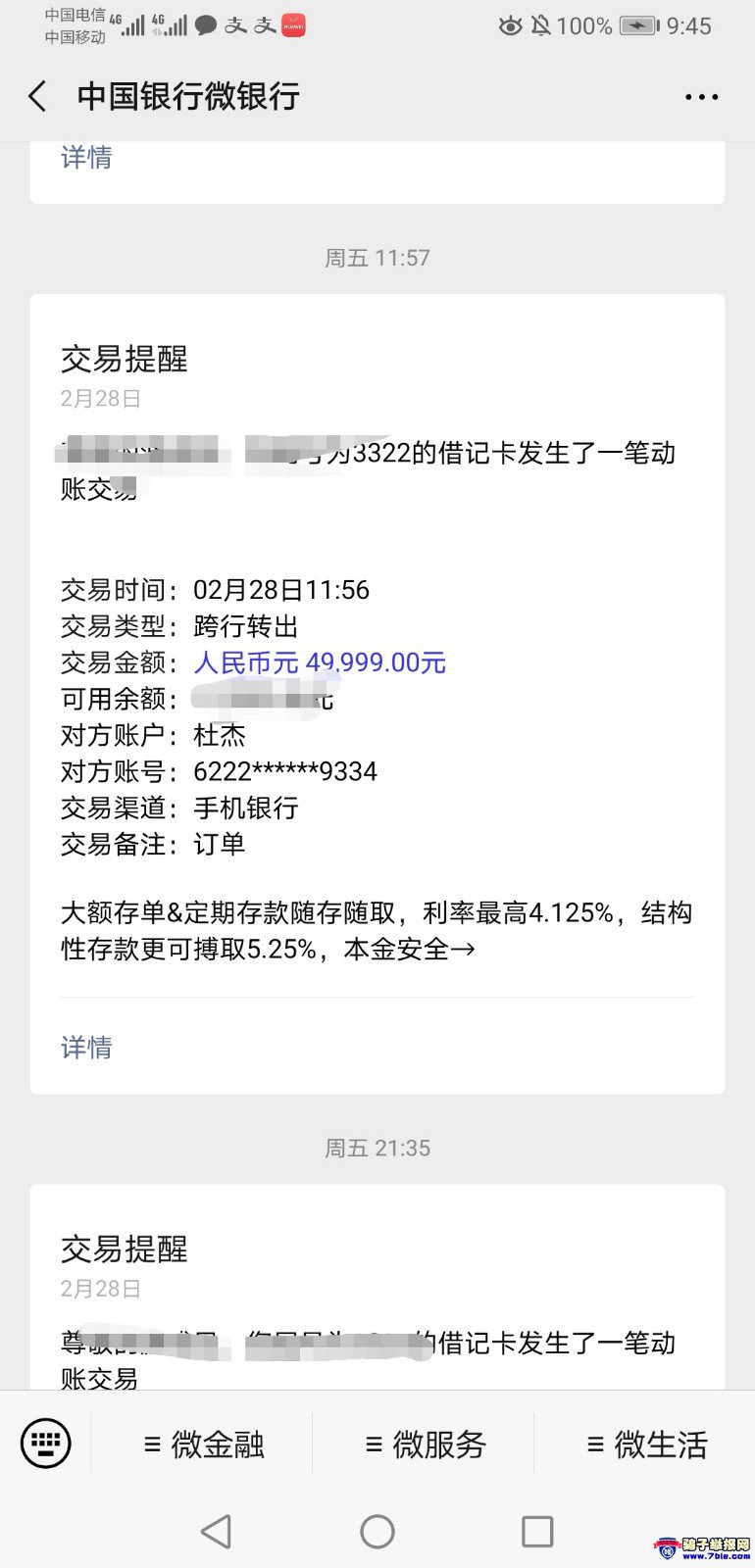
Task: Go back from 中国银行微银行 chat
Action: (x=37, y=96)
